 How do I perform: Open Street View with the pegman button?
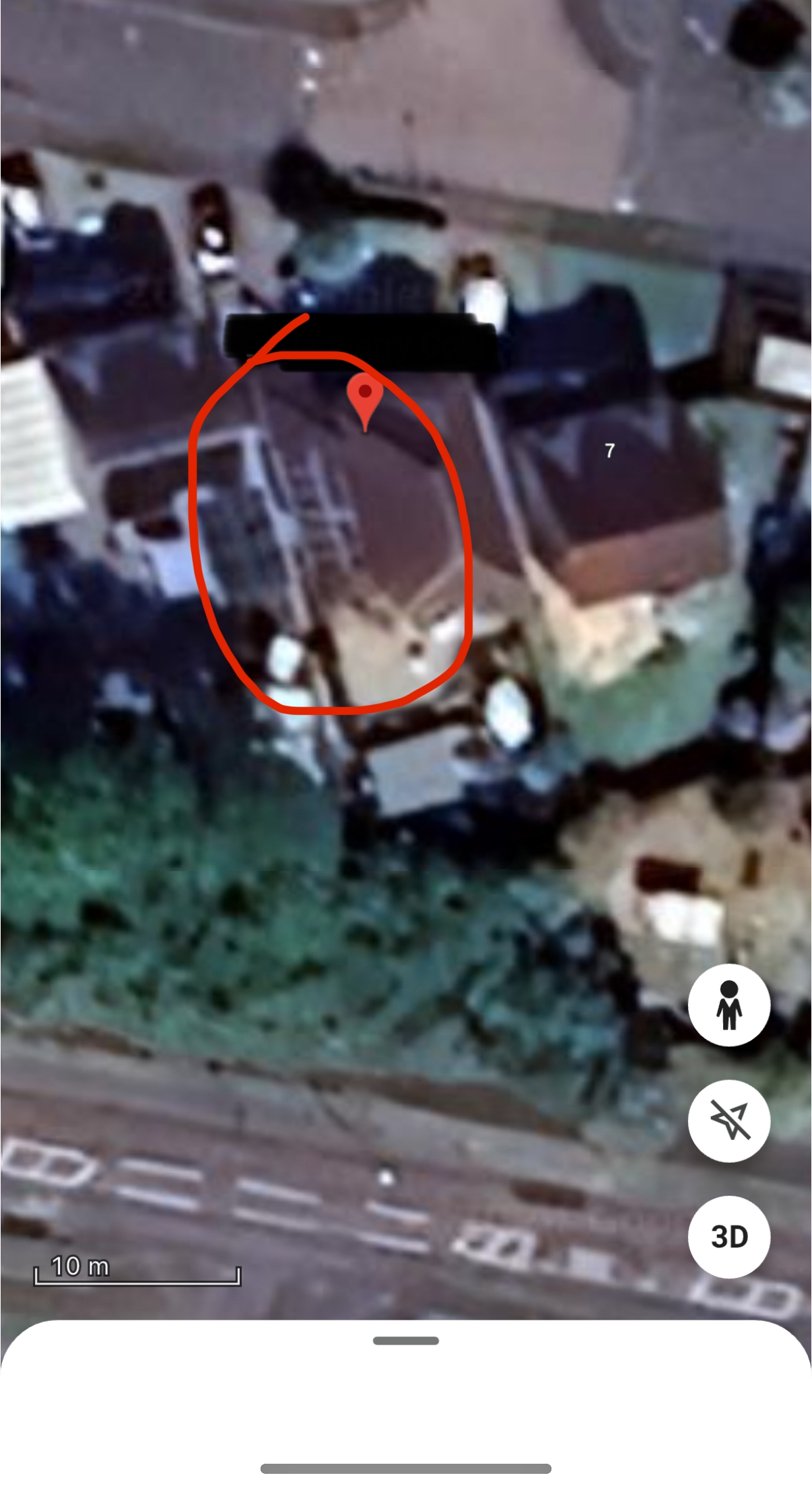point(729,1005)
